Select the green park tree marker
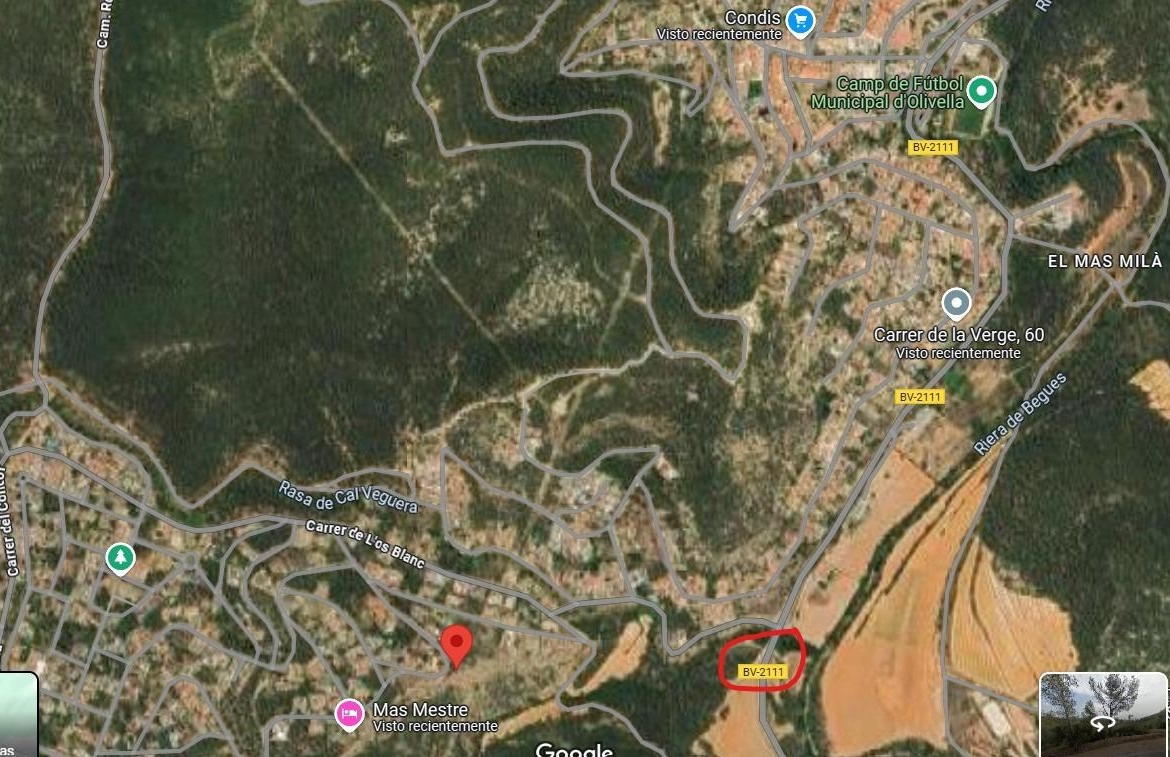 coord(120,558)
